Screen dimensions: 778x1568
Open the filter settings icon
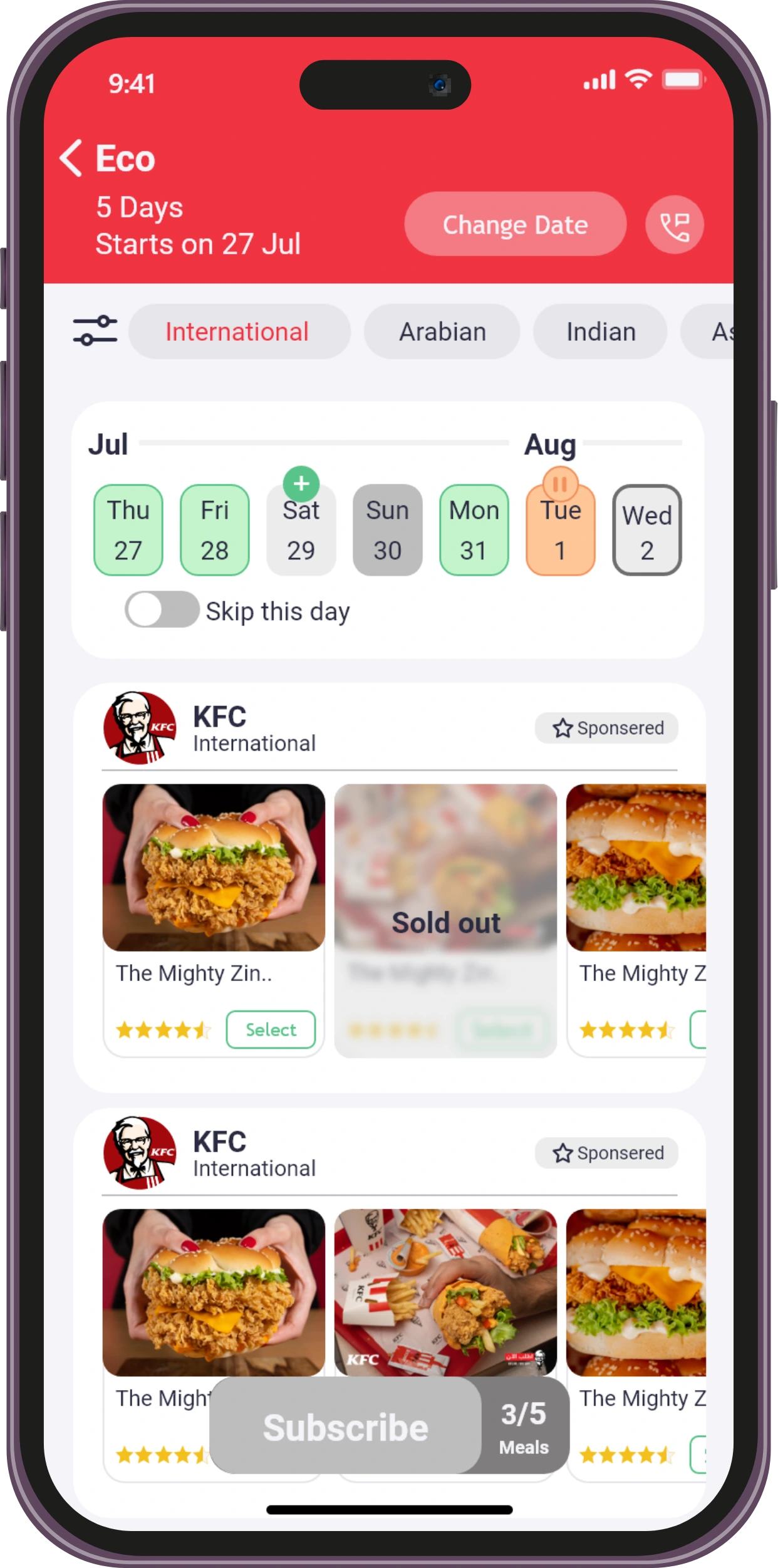95,331
